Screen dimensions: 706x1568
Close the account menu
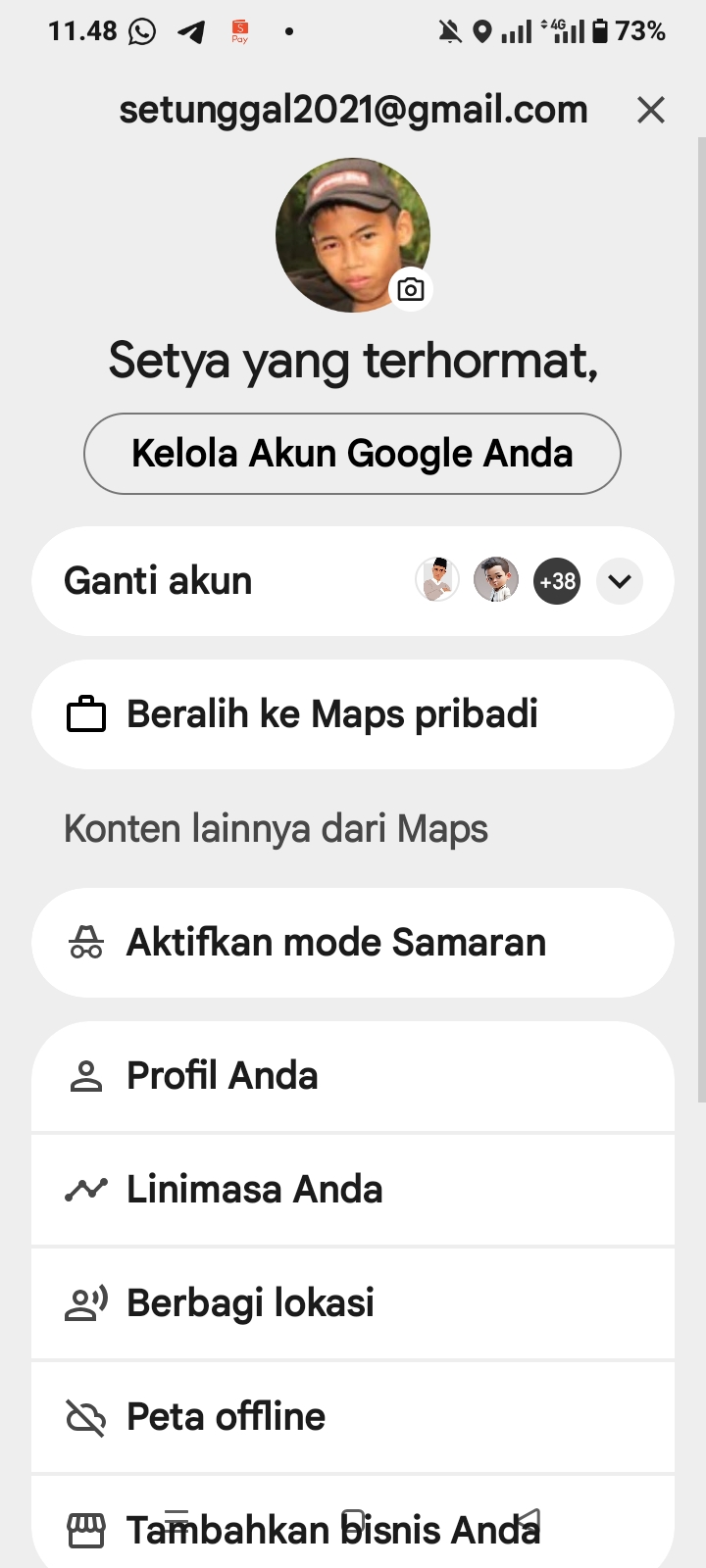pyautogui.click(x=650, y=110)
